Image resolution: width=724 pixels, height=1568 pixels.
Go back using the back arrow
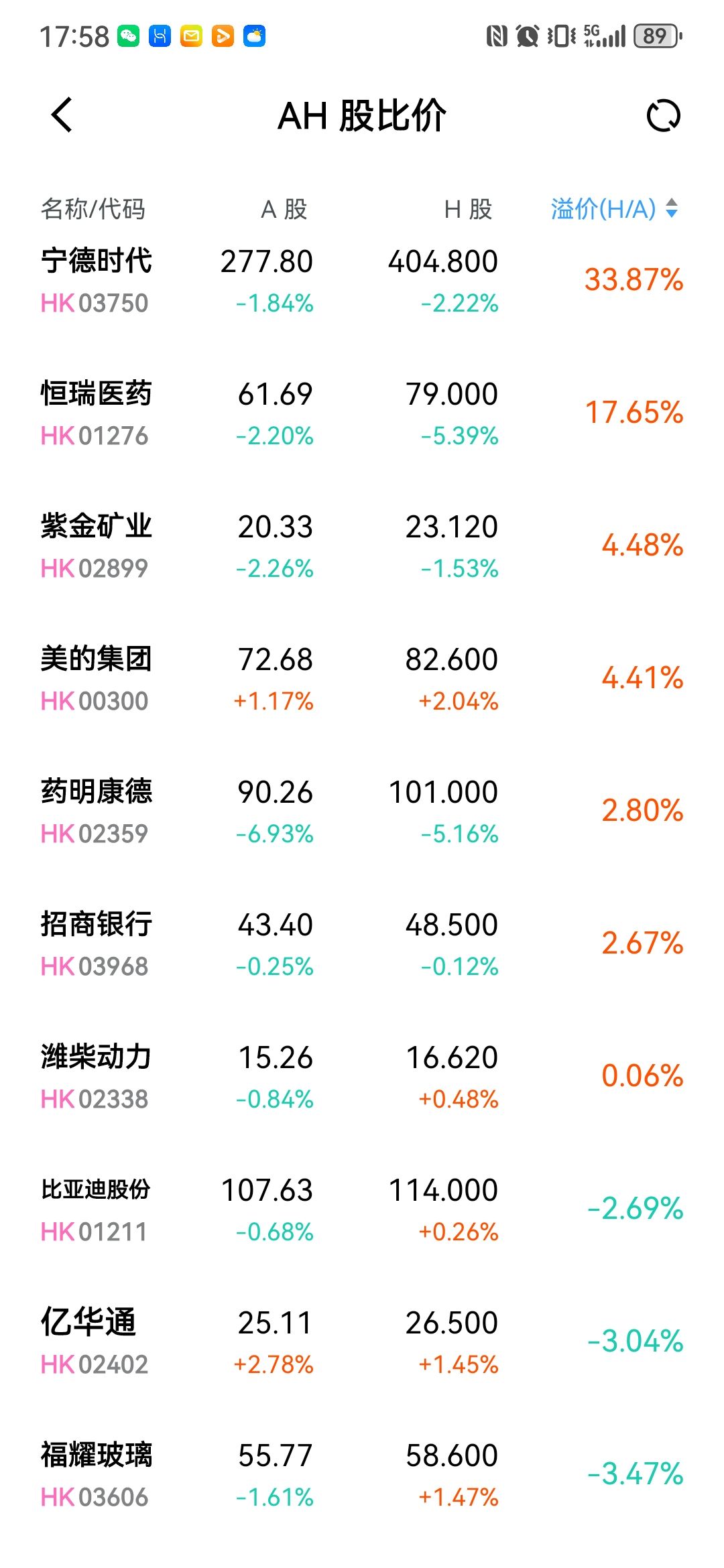tap(62, 115)
